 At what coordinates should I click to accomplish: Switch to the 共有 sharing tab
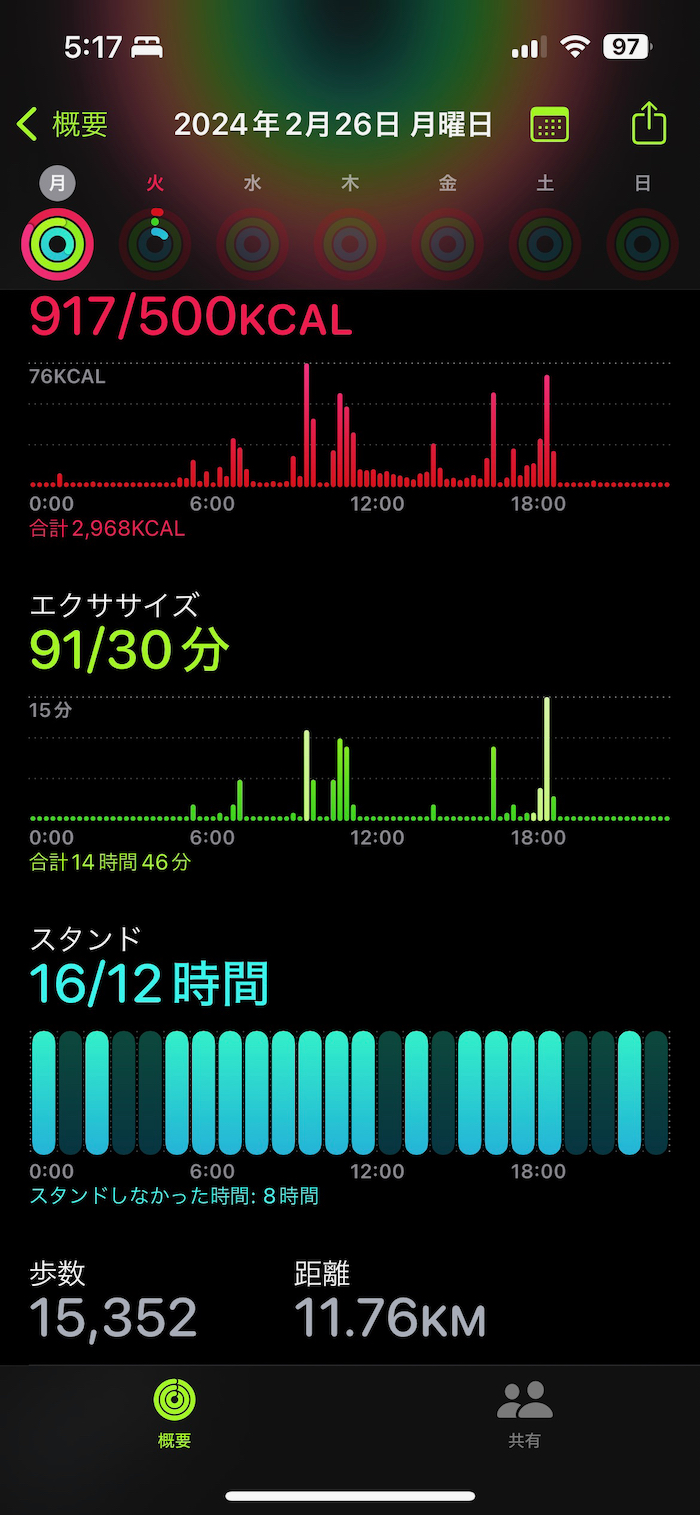tap(525, 1413)
